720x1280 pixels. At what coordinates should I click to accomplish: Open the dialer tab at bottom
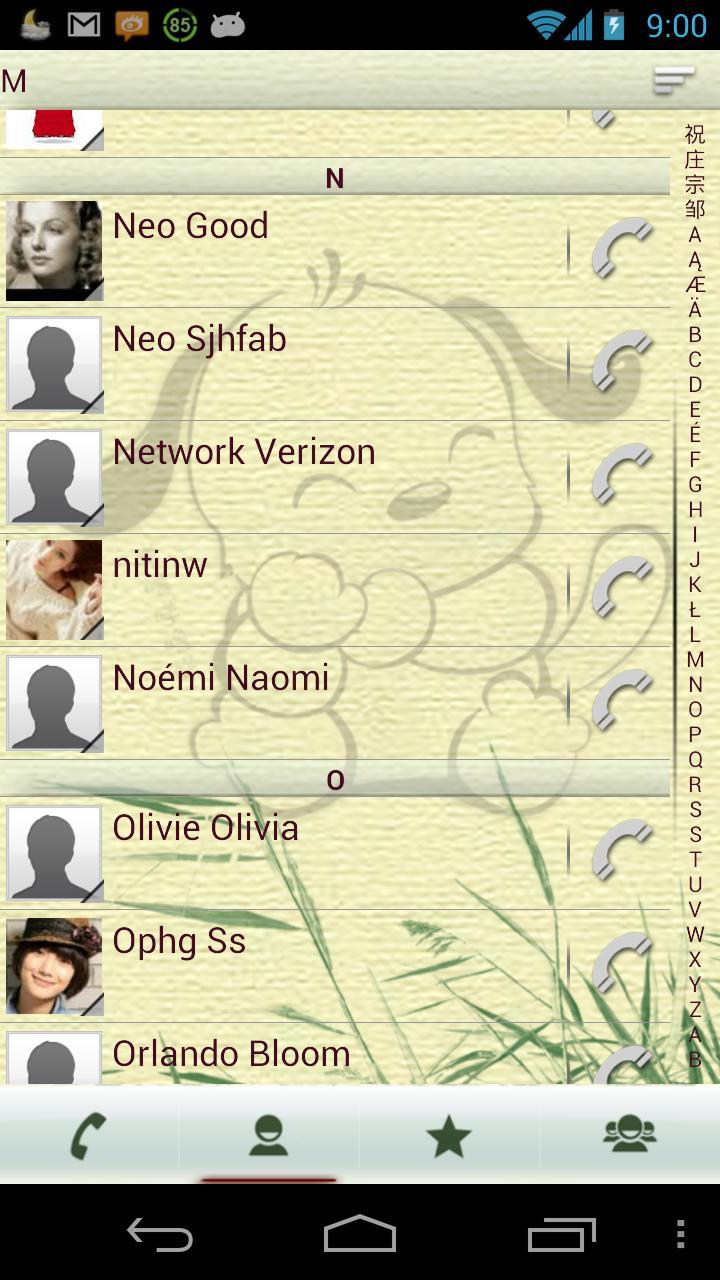tap(90, 1132)
